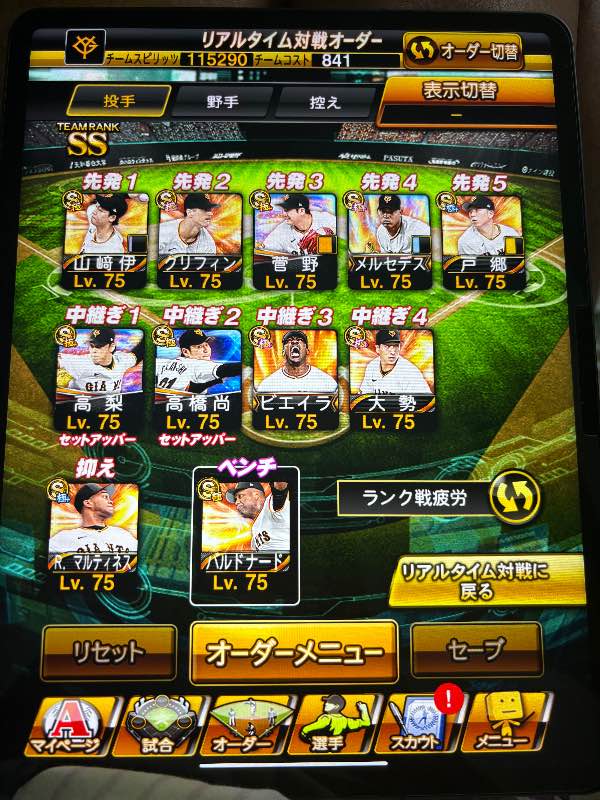Tap the ランク戦疲労 switch button
This screenshot has width=600, height=800.
(515, 495)
